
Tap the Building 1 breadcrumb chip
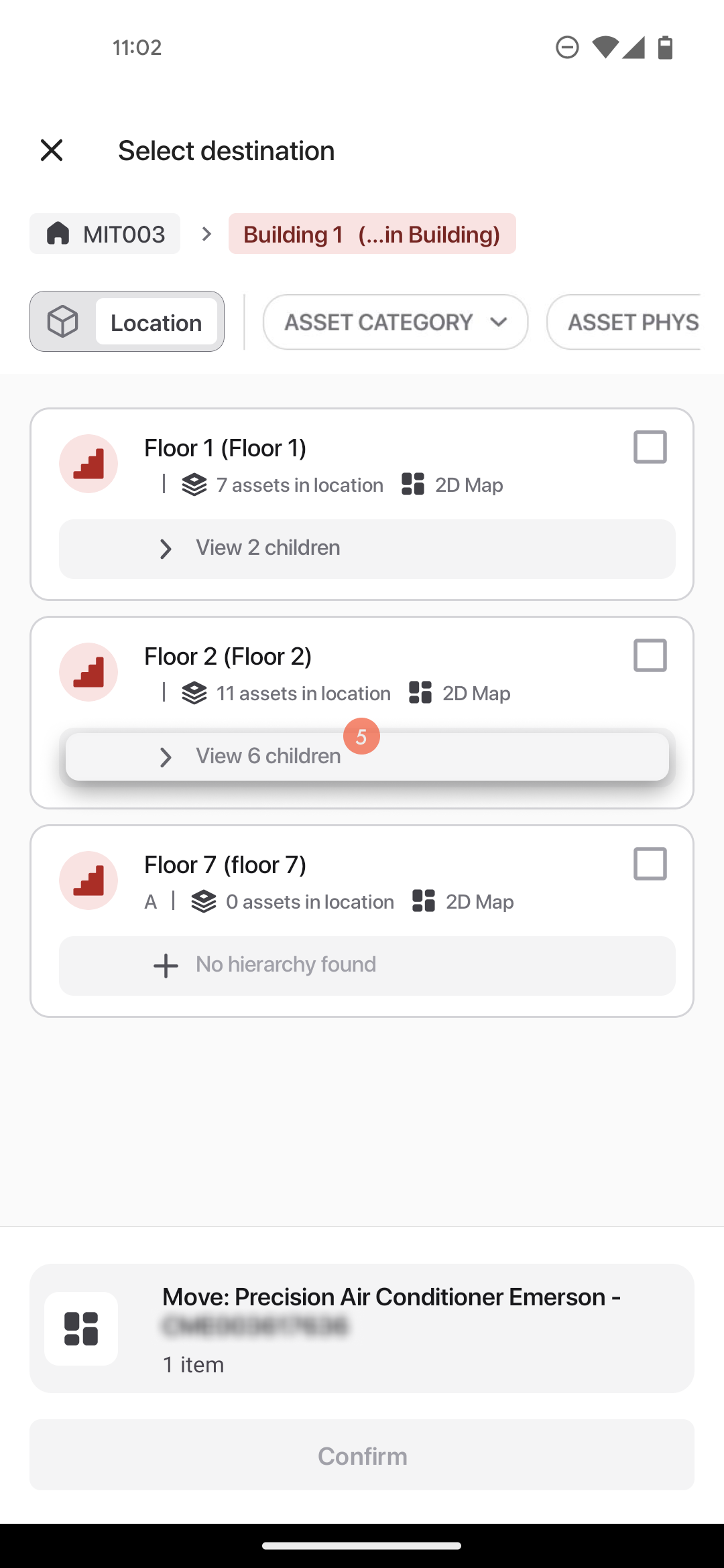pos(372,234)
